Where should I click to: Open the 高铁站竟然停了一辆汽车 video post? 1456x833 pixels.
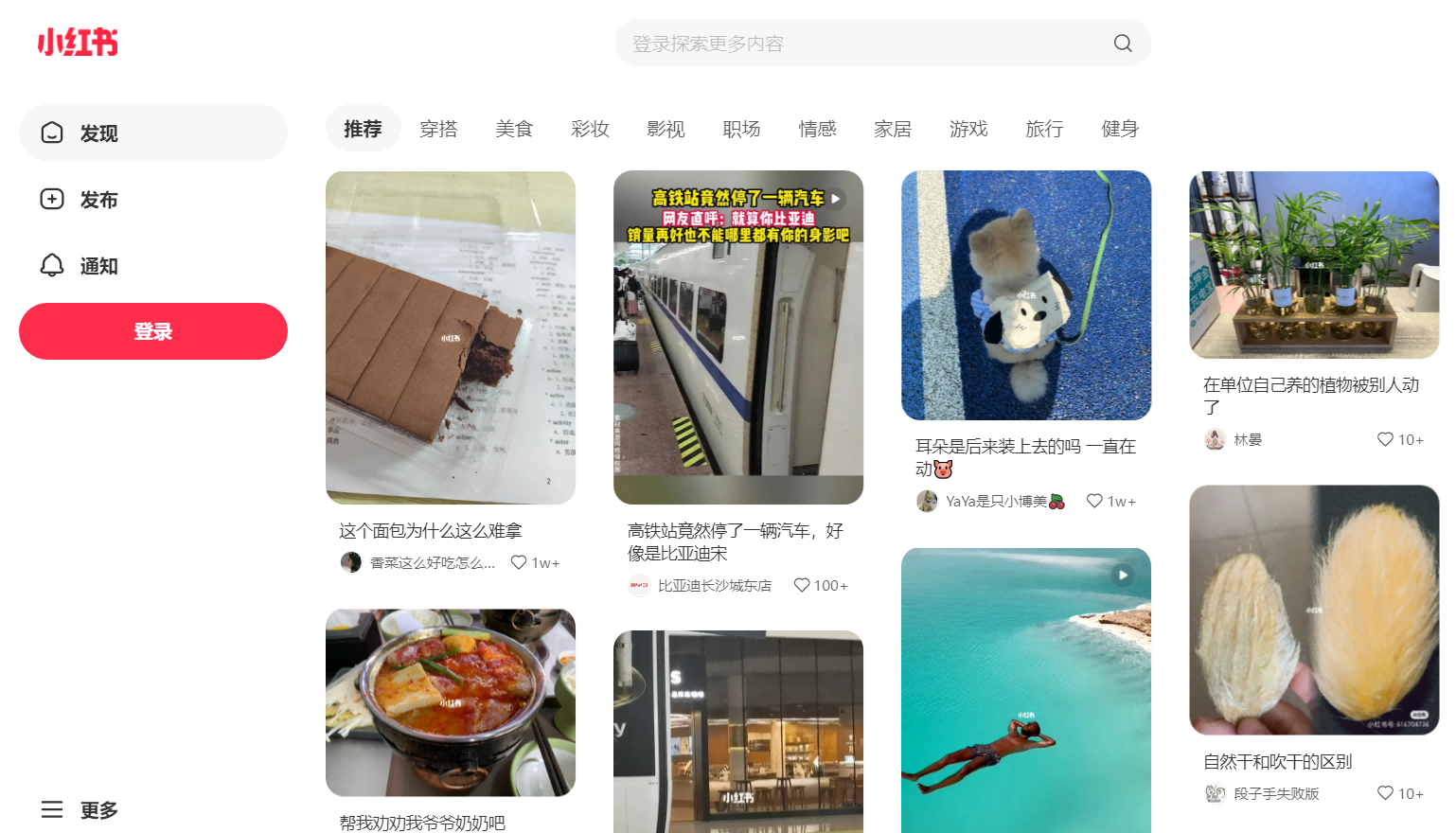click(x=737, y=337)
